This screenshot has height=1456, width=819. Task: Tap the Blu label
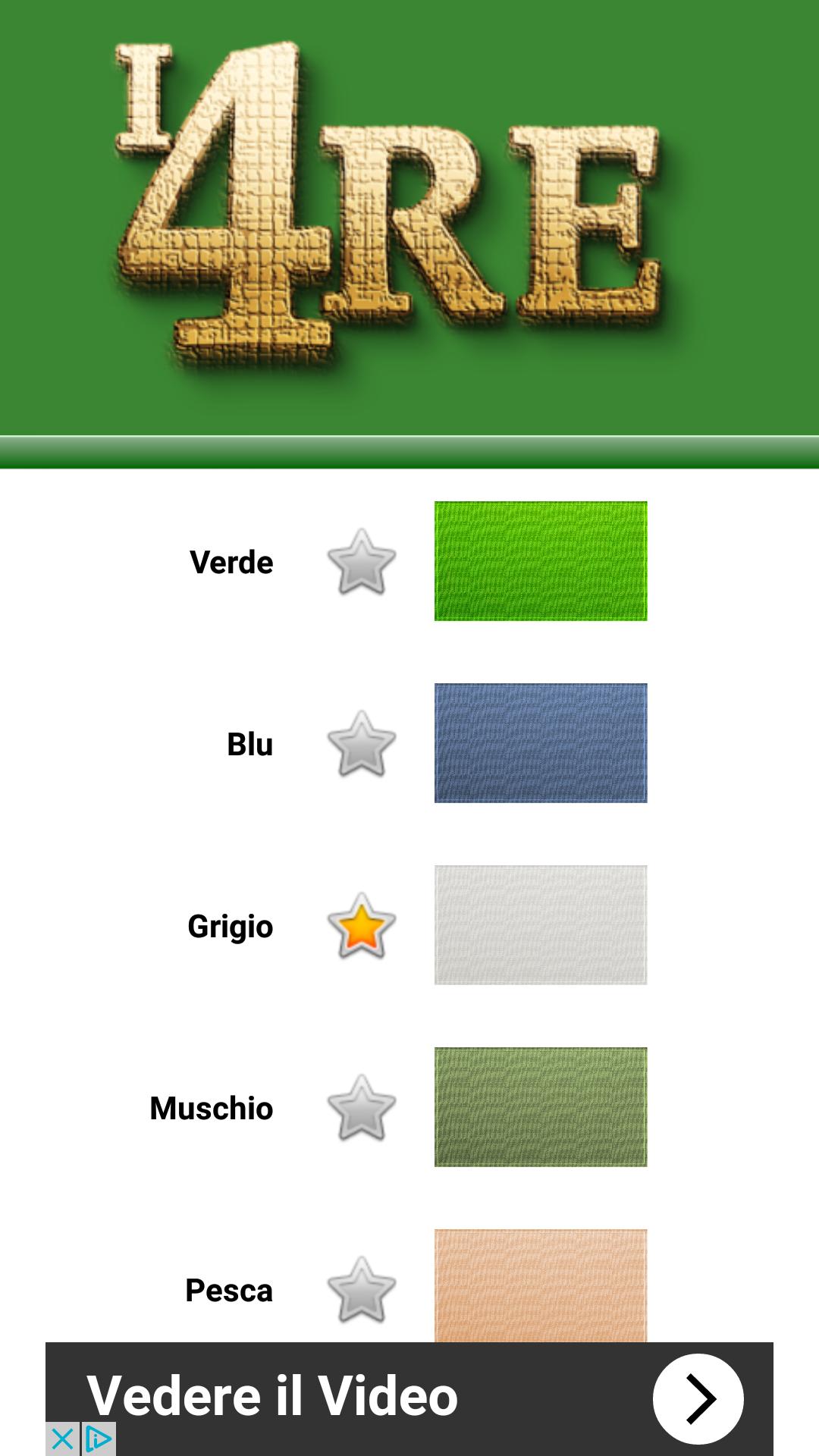coord(250,744)
